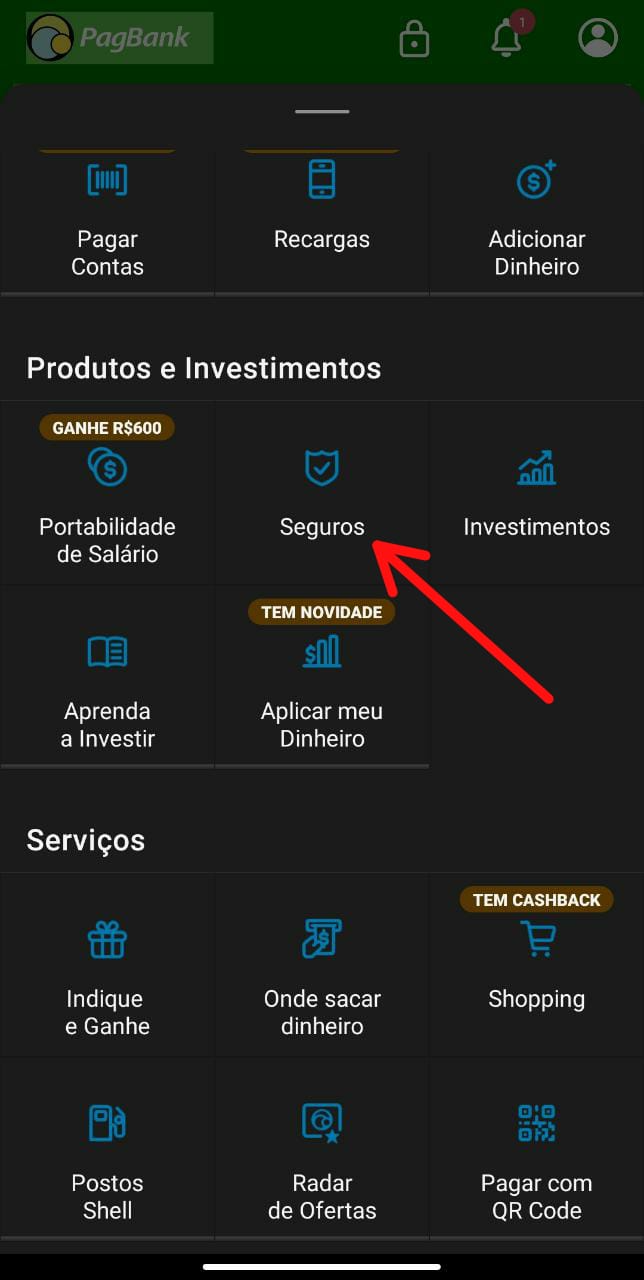Open the notifications bell
644x1280 pixels.
tap(507, 39)
